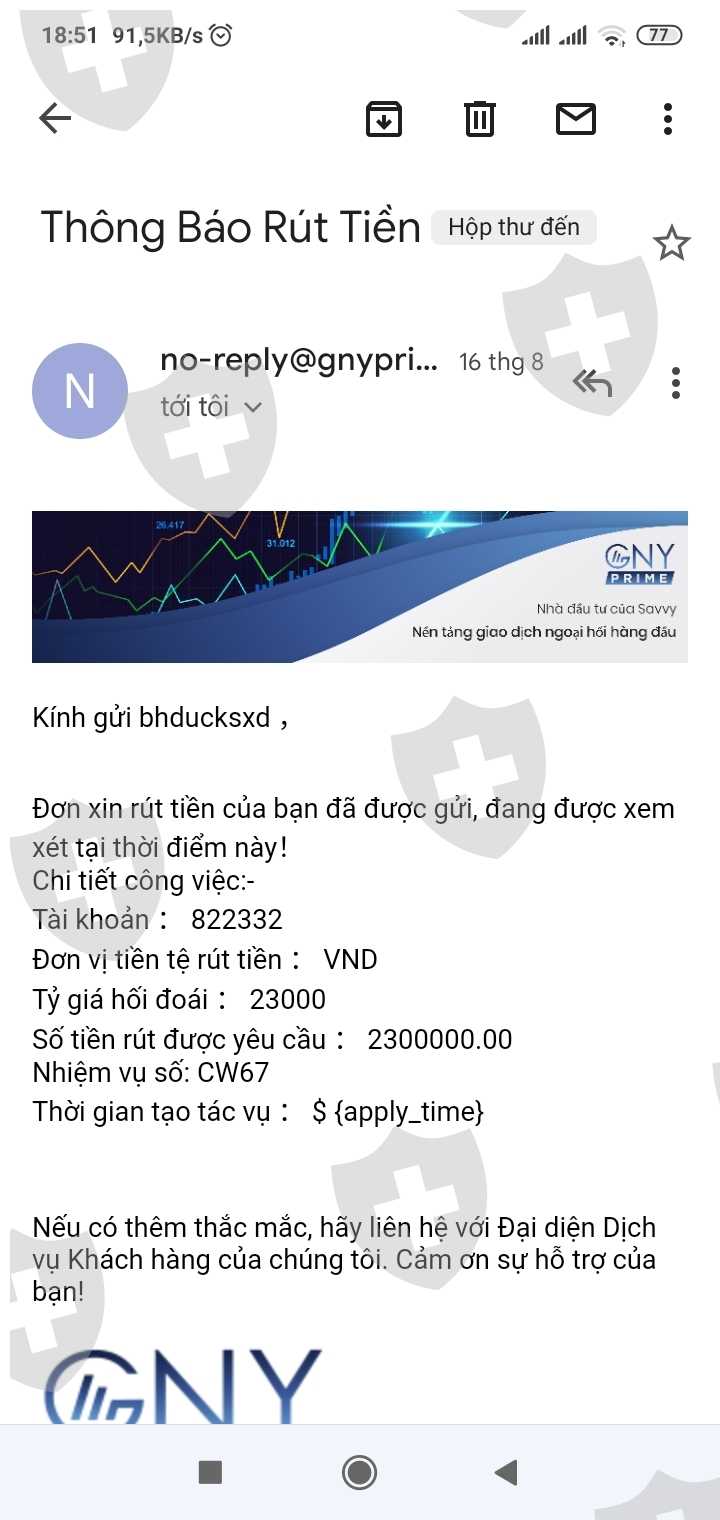Expand recipient details next to tới tôi
The image size is (720, 1520).
tap(253, 407)
